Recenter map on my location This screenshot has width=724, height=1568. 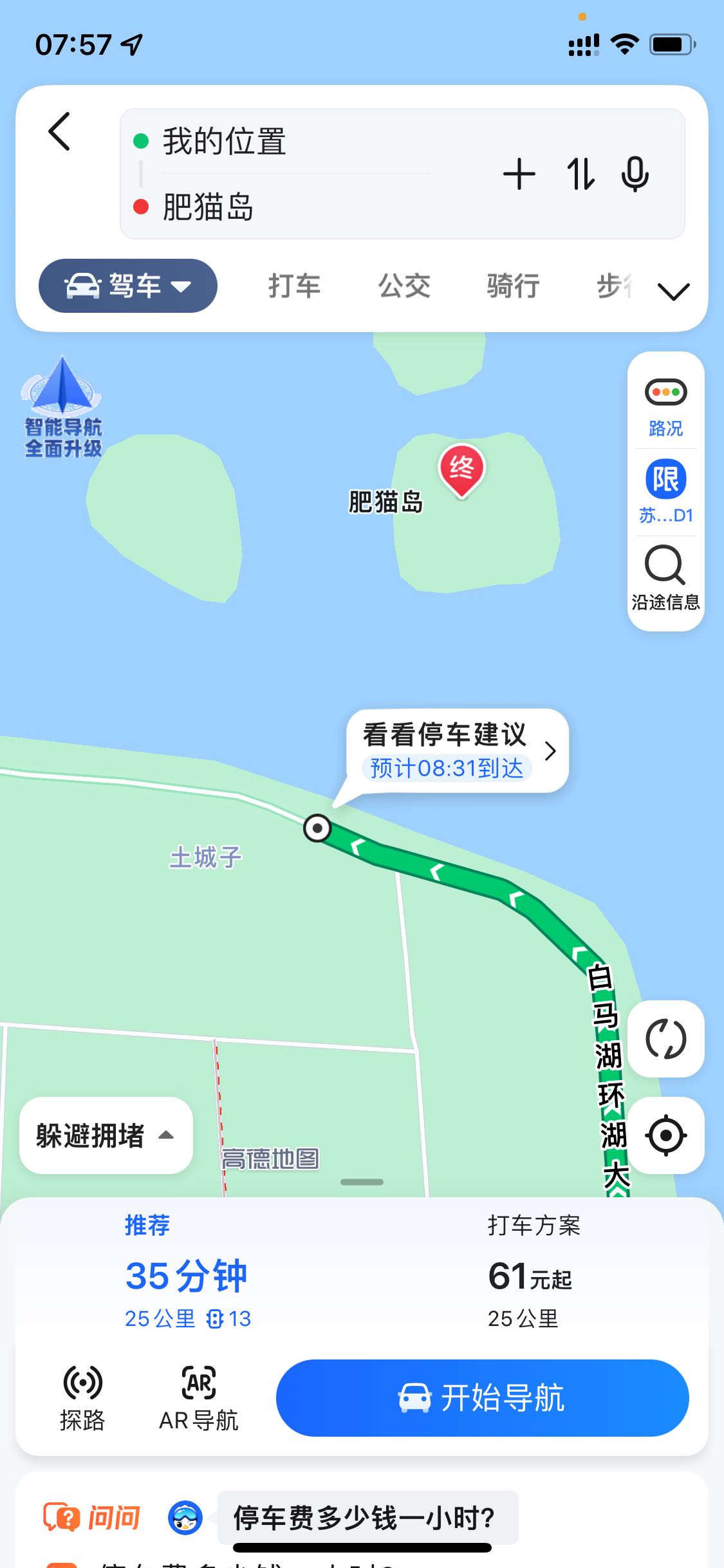point(666,1135)
